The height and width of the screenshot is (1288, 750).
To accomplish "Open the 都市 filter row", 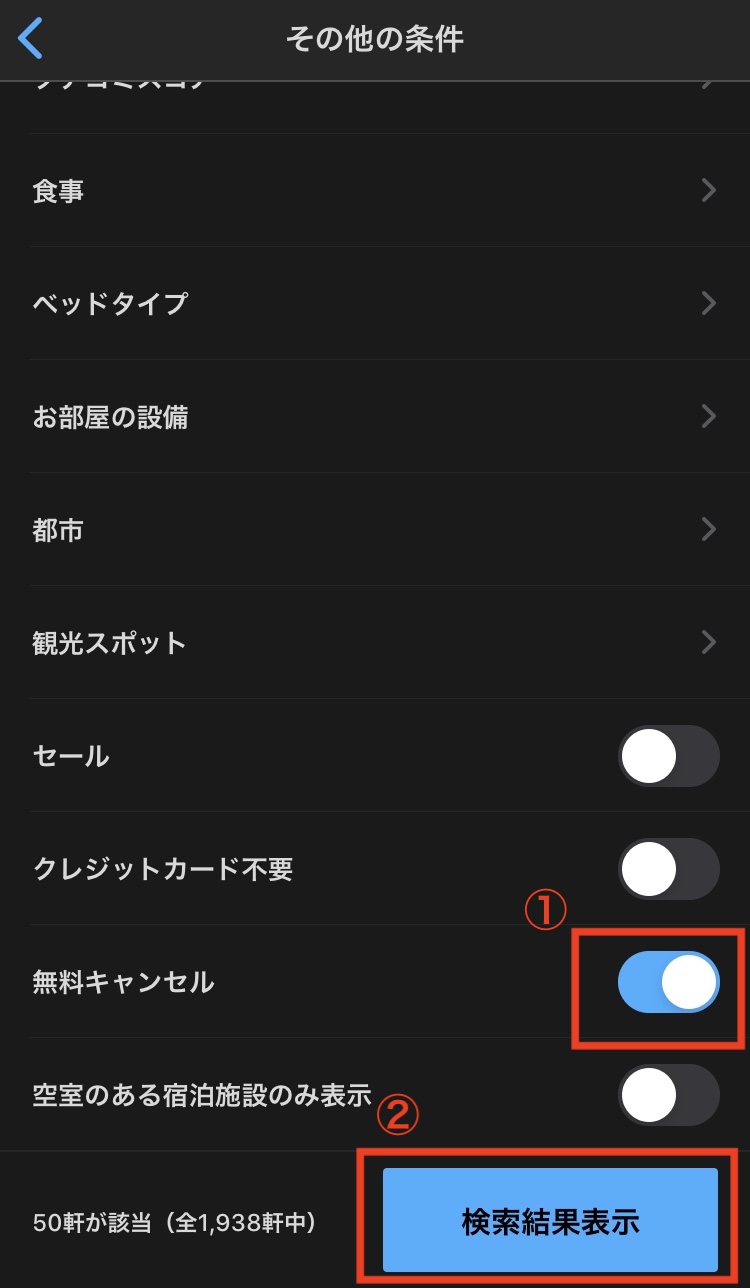I will [x=375, y=529].
